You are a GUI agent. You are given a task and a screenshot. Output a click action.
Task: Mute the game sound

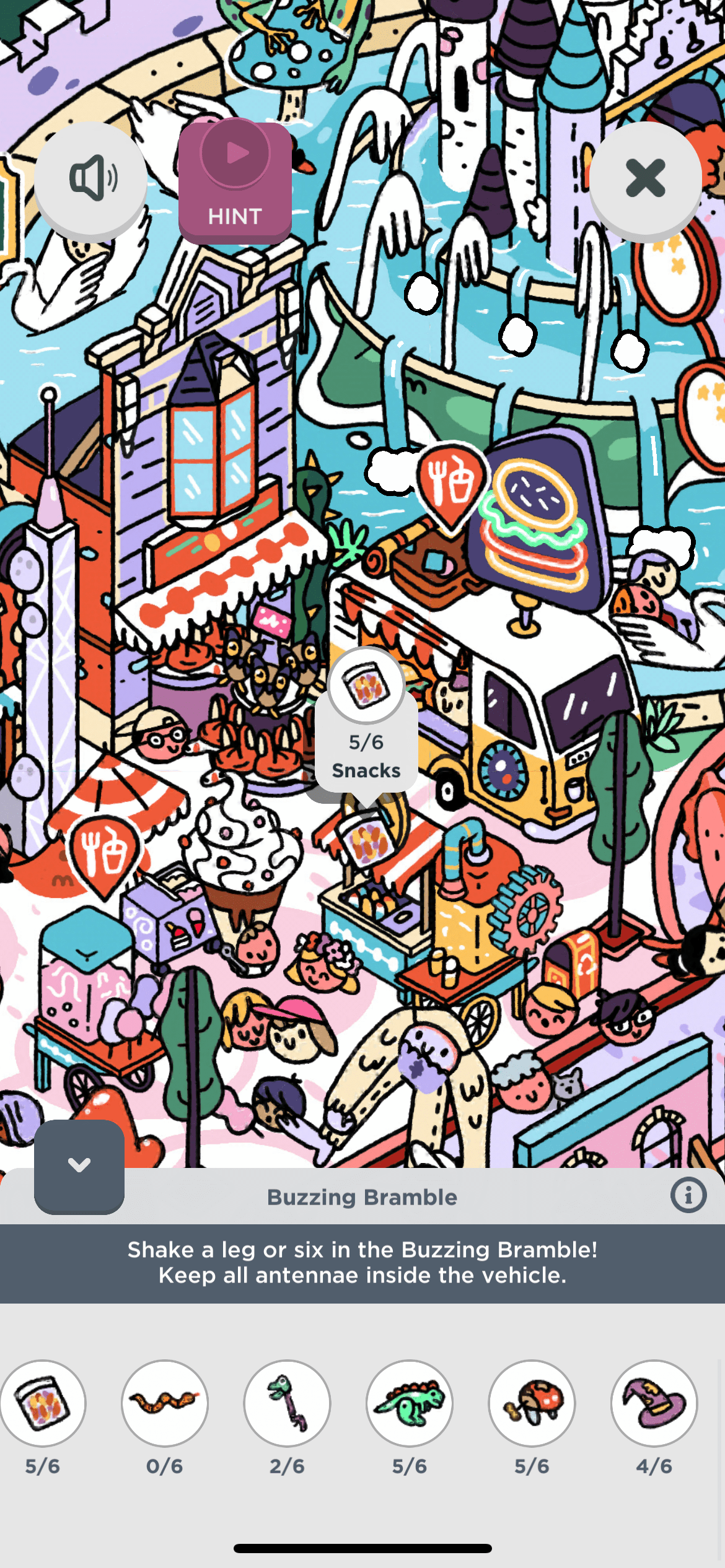(90, 178)
